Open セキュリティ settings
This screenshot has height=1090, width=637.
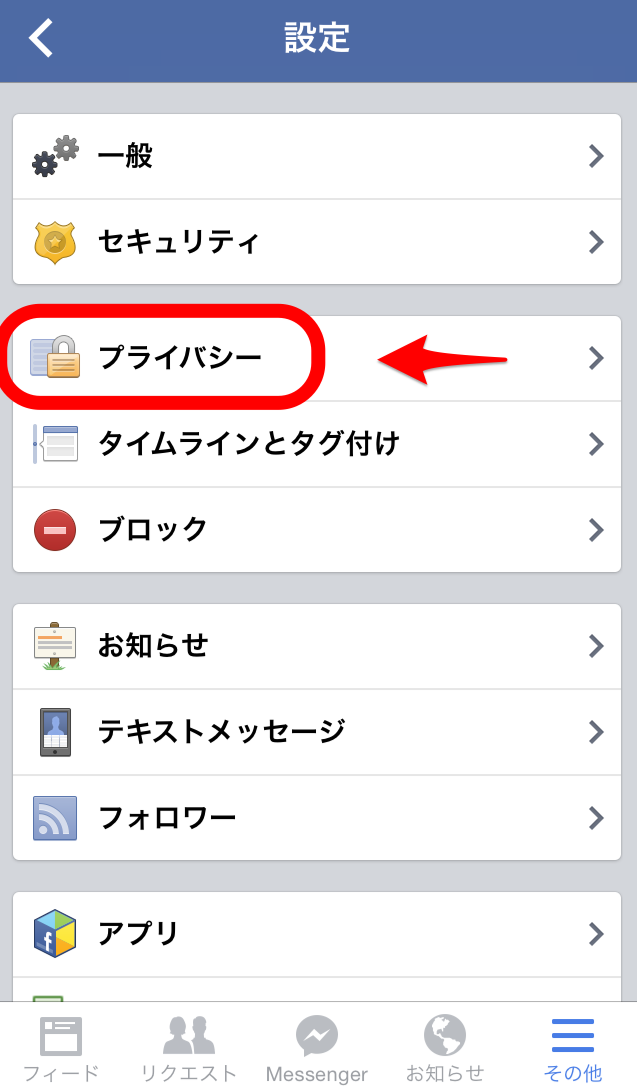pyautogui.click(x=317, y=242)
